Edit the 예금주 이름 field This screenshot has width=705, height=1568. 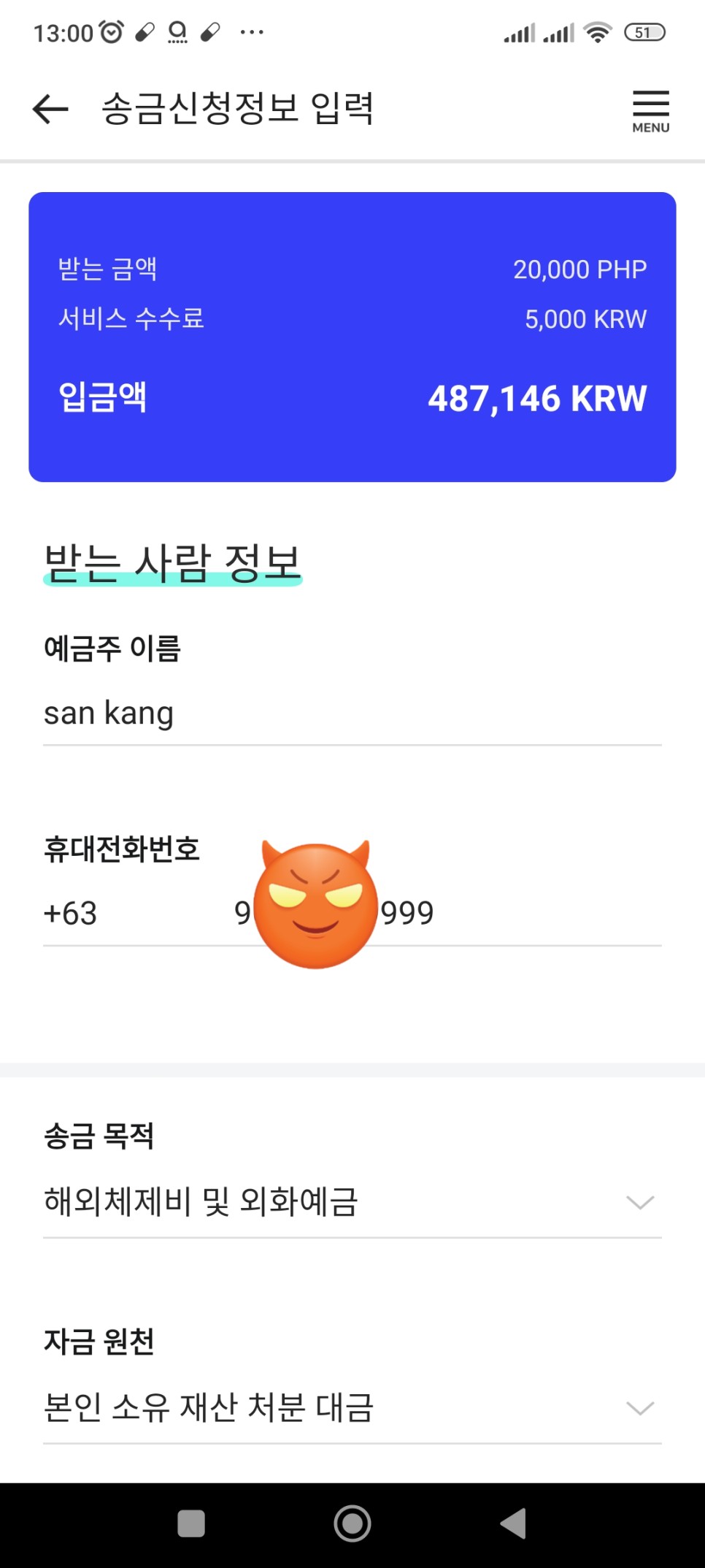click(352, 714)
